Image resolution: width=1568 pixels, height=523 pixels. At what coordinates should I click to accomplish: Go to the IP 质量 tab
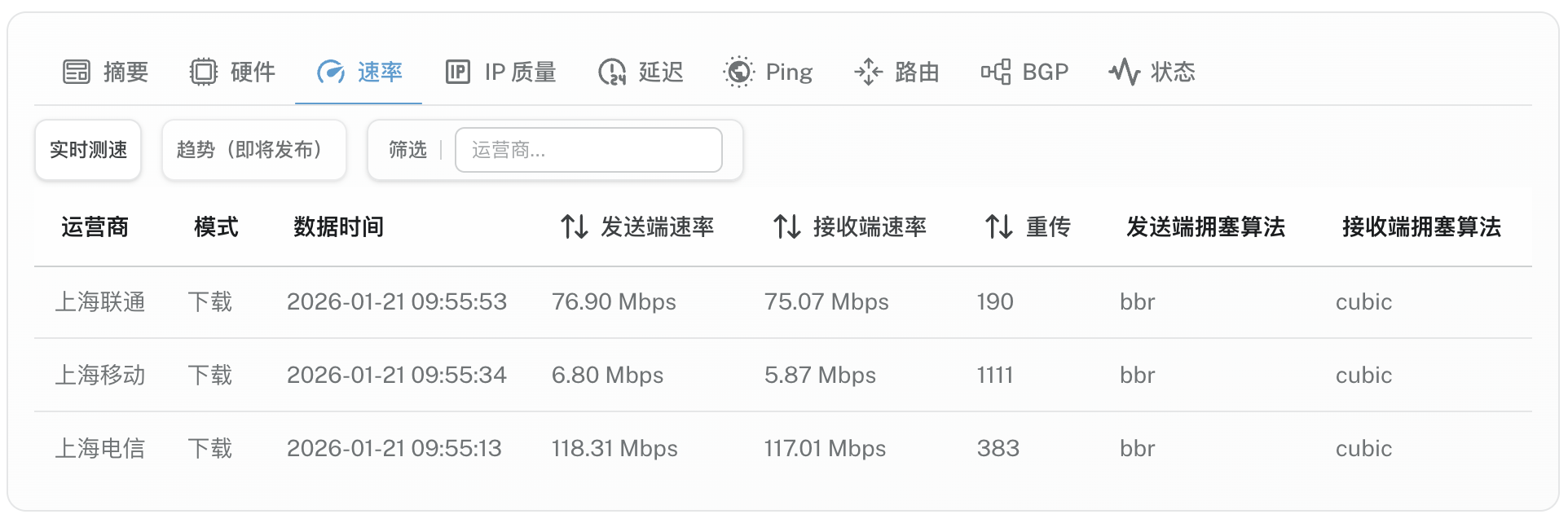coord(500,73)
